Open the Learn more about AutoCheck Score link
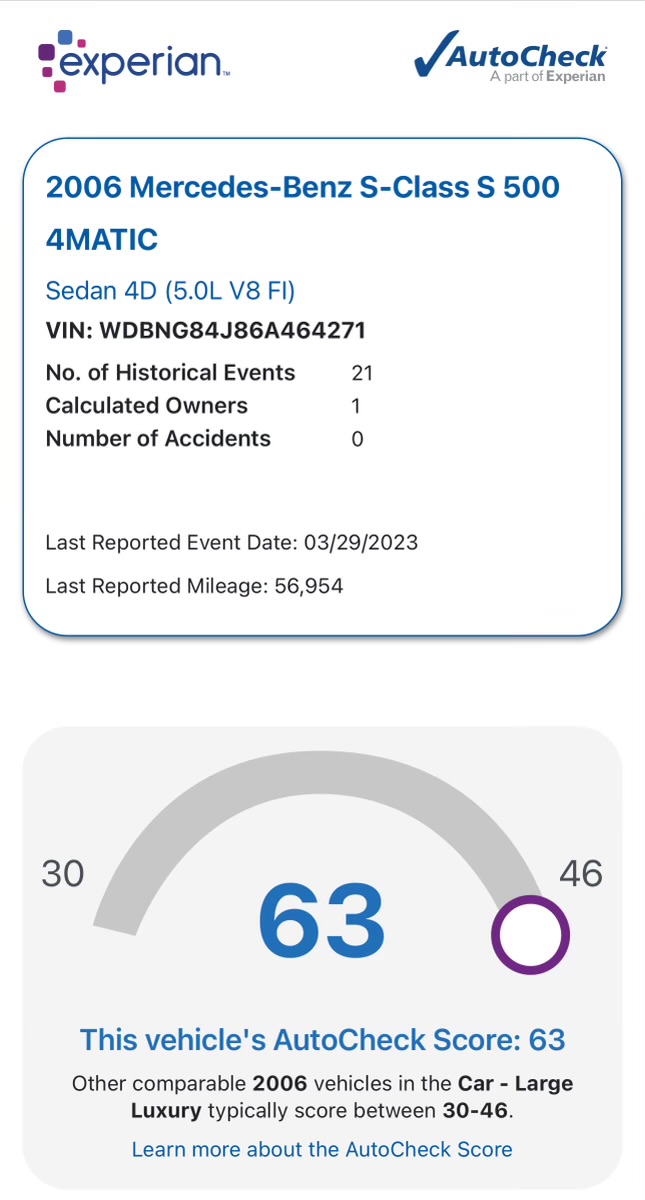 click(x=322, y=1149)
